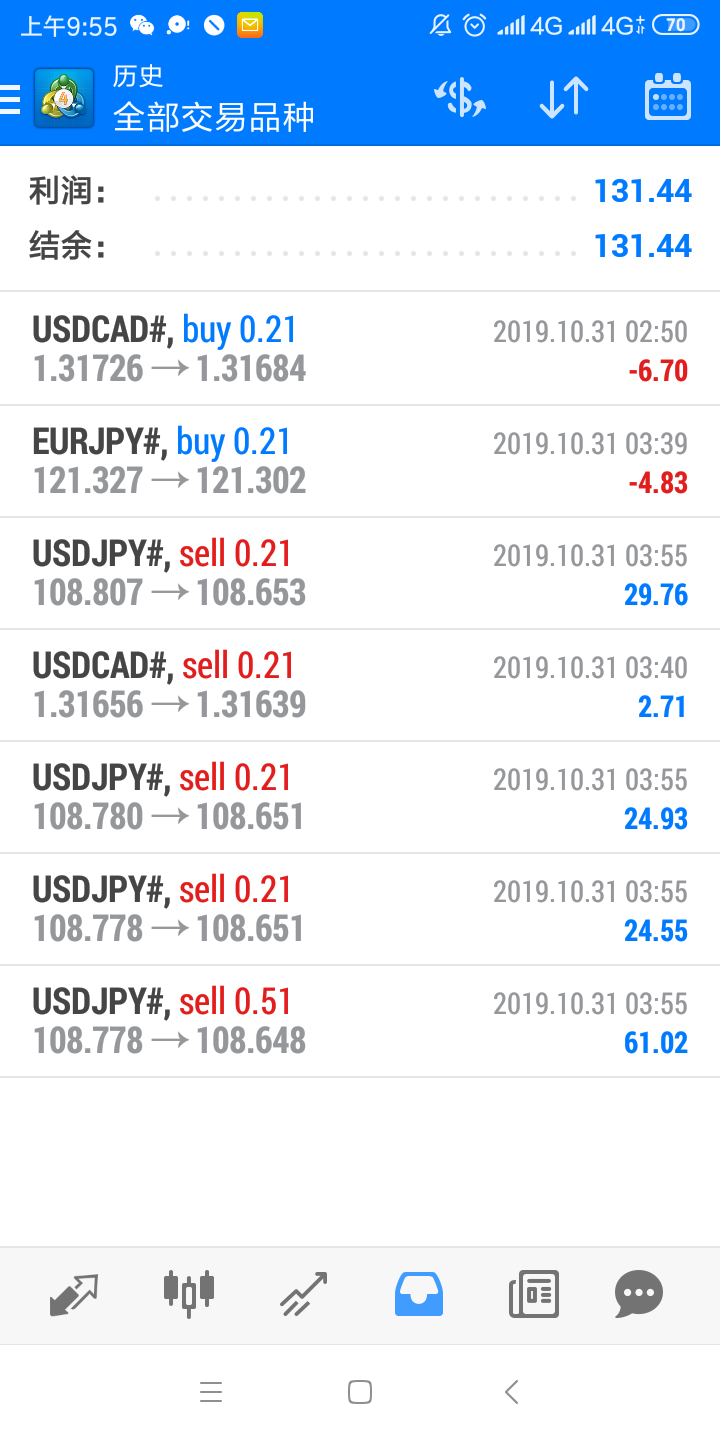Open the USDCAD# buy 0.21 trade
The width and height of the screenshot is (720, 1440).
point(360,349)
